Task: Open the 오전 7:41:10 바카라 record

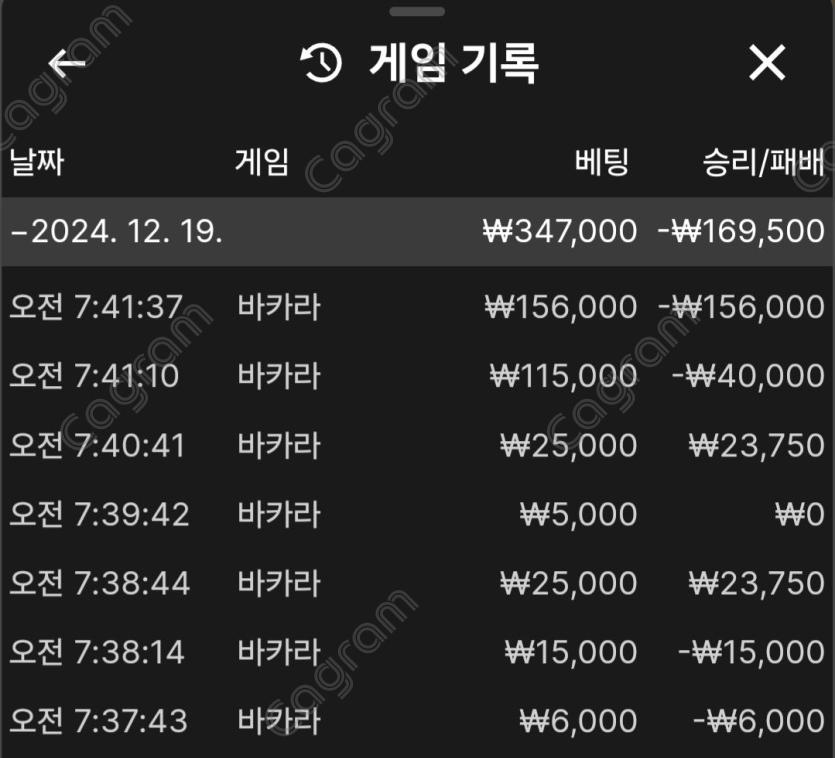Action: pos(417,376)
